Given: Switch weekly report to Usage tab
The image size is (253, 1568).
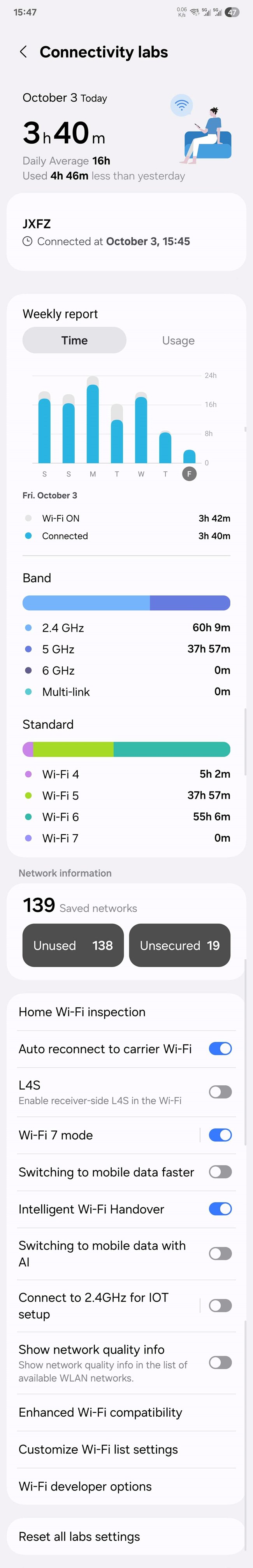Looking at the screenshot, I should [x=178, y=340].
